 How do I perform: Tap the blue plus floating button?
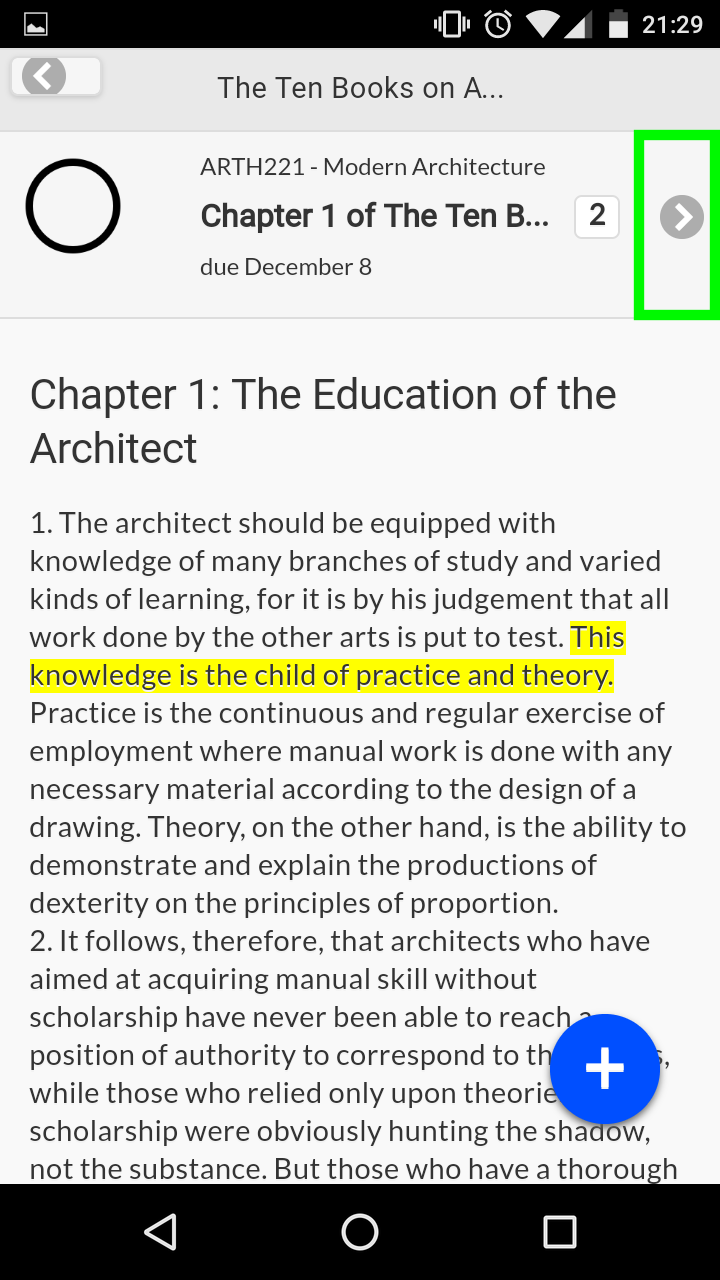(x=605, y=1069)
